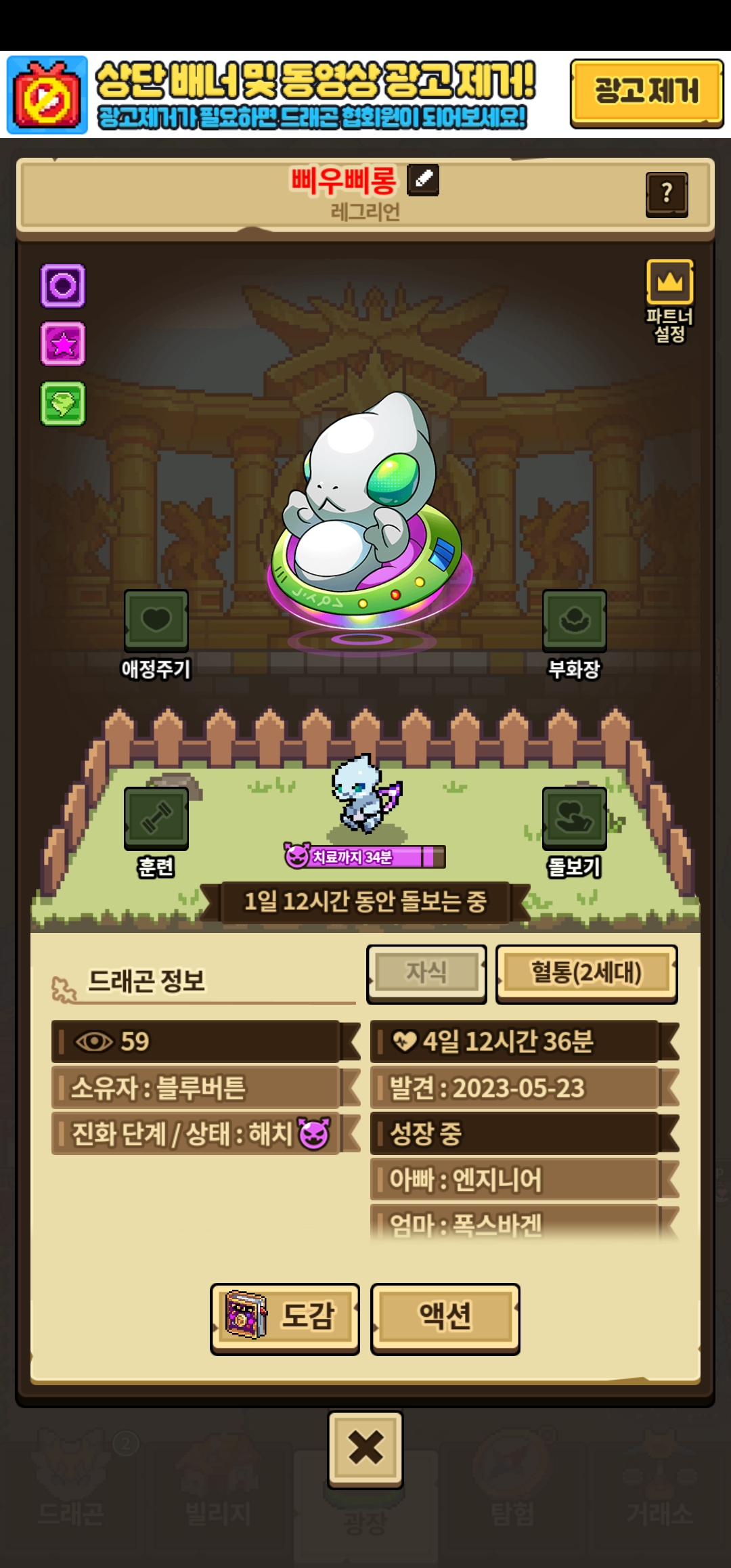Image resolution: width=731 pixels, height=1568 pixels.
Task: Open the 자식 offspring button
Action: point(426,973)
